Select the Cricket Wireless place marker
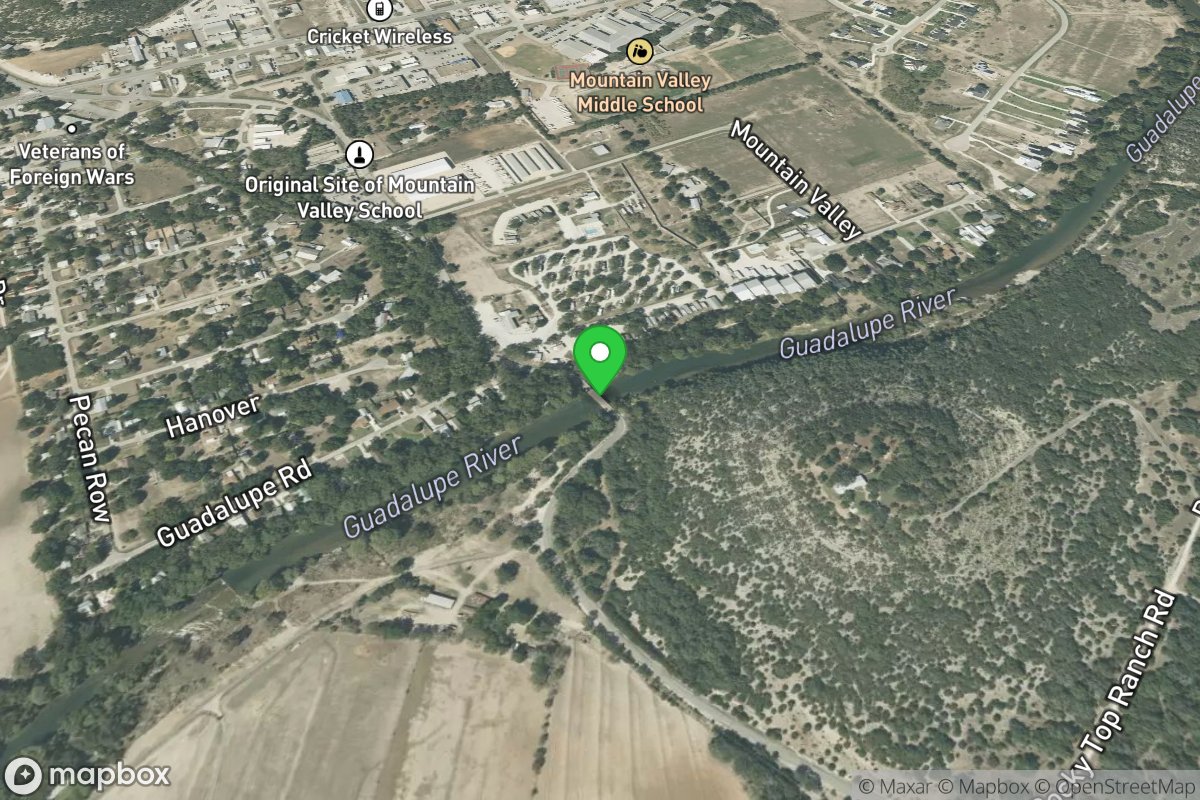 click(x=379, y=11)
